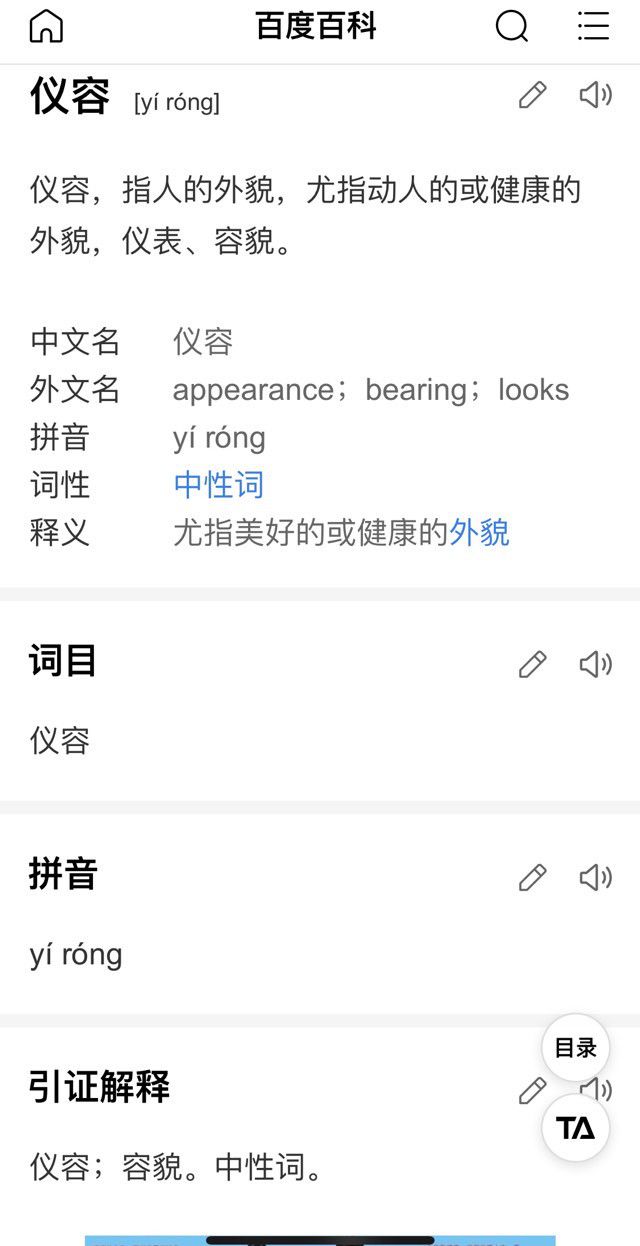Play audio for the 拼音 section
The width and height of the screenshot is (640, 1246).
595,877
